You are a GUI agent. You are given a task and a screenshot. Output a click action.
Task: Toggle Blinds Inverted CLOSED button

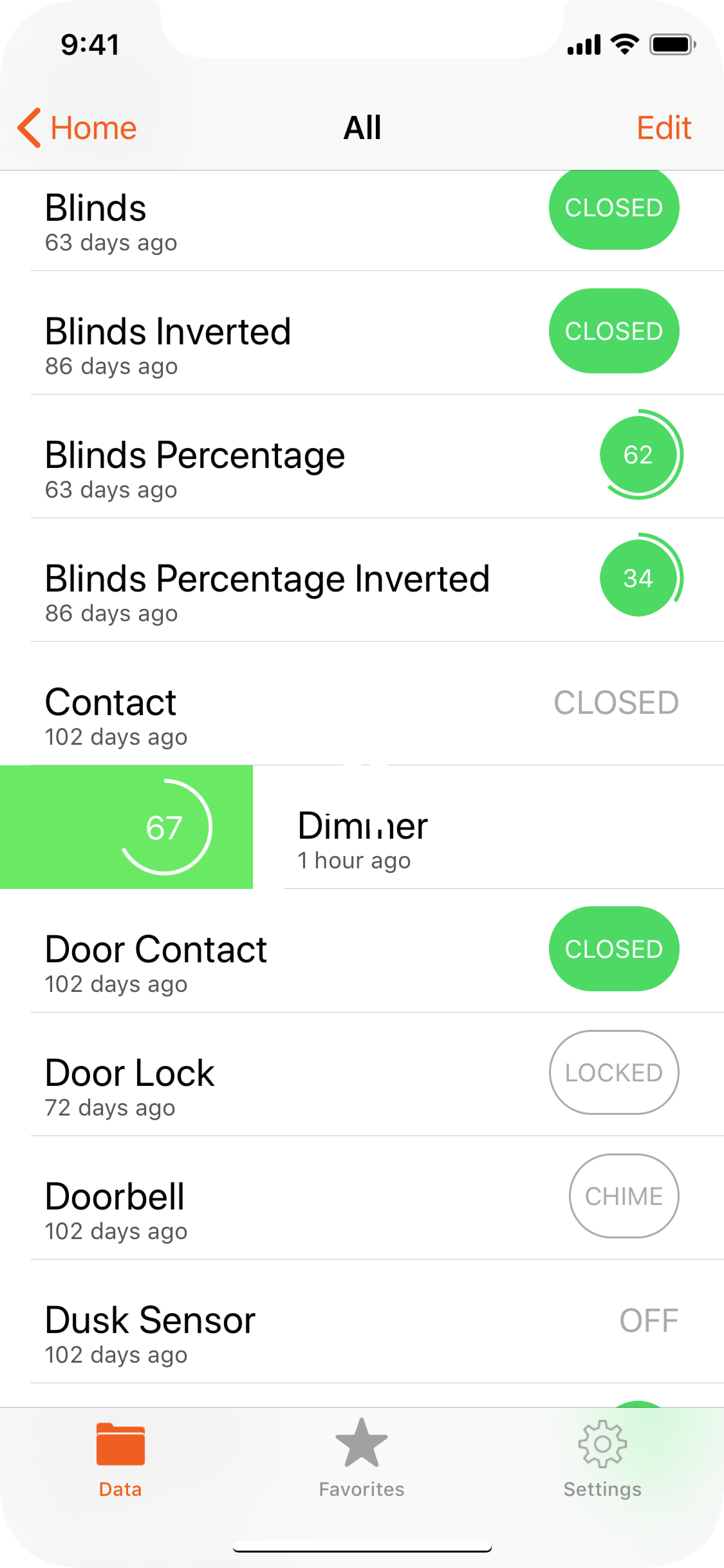click(x=613, y=331)
